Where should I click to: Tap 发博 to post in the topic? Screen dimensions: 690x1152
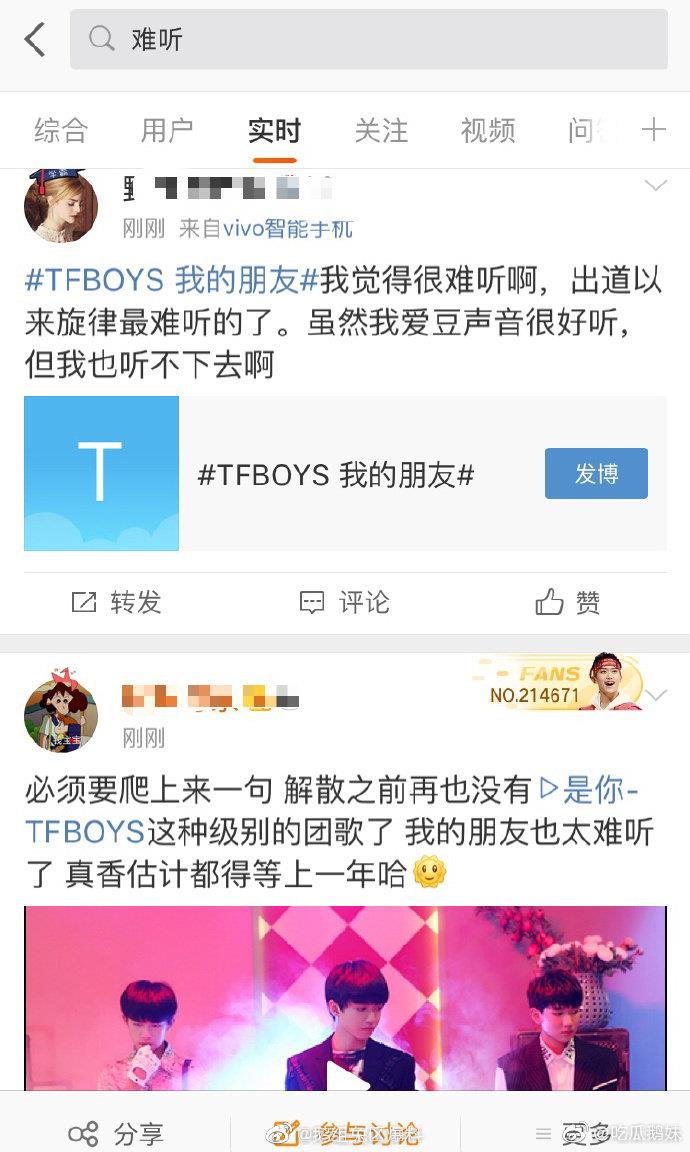point(596,474)
